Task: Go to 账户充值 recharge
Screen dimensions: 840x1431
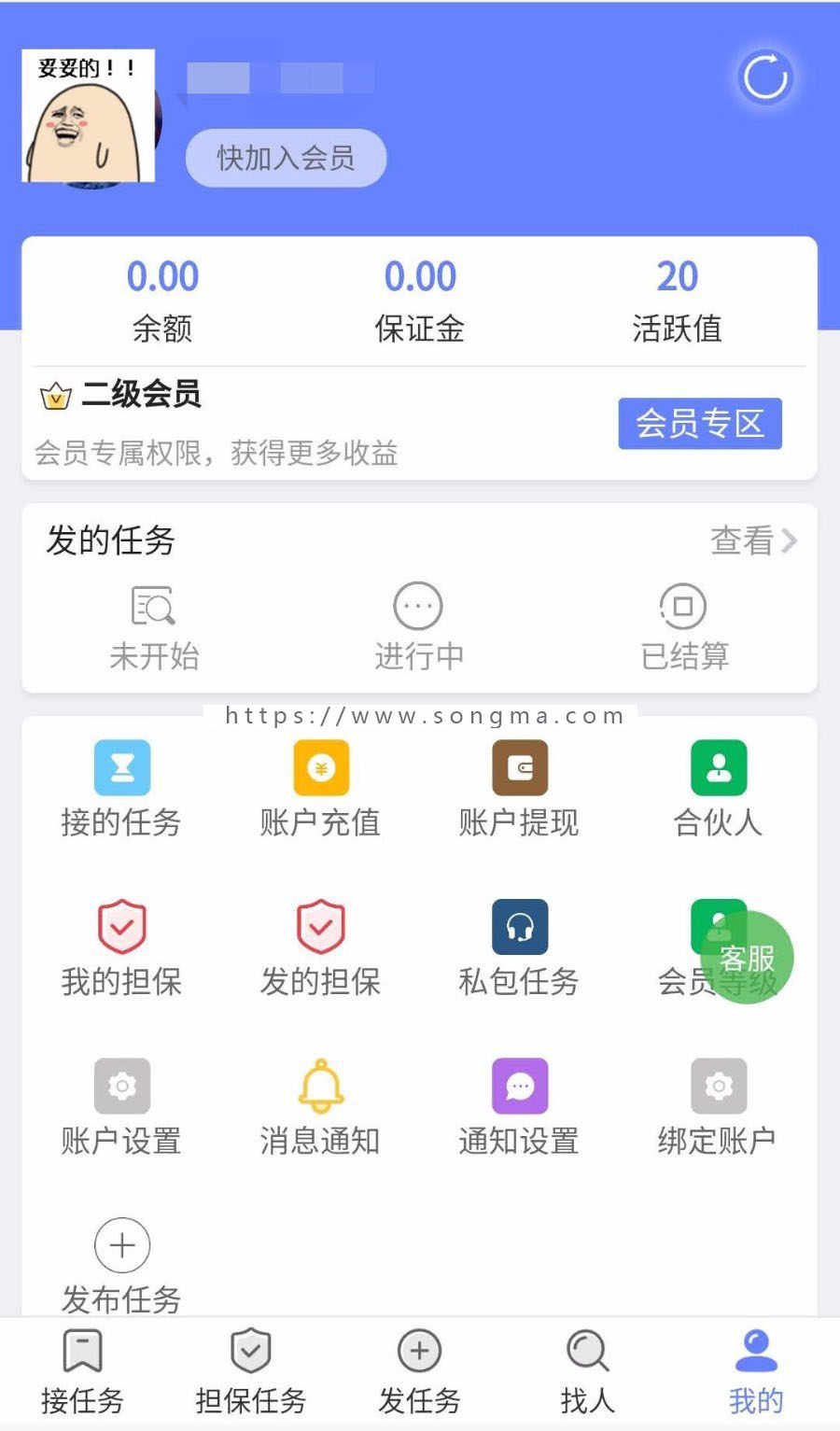Action: point(320,789)
